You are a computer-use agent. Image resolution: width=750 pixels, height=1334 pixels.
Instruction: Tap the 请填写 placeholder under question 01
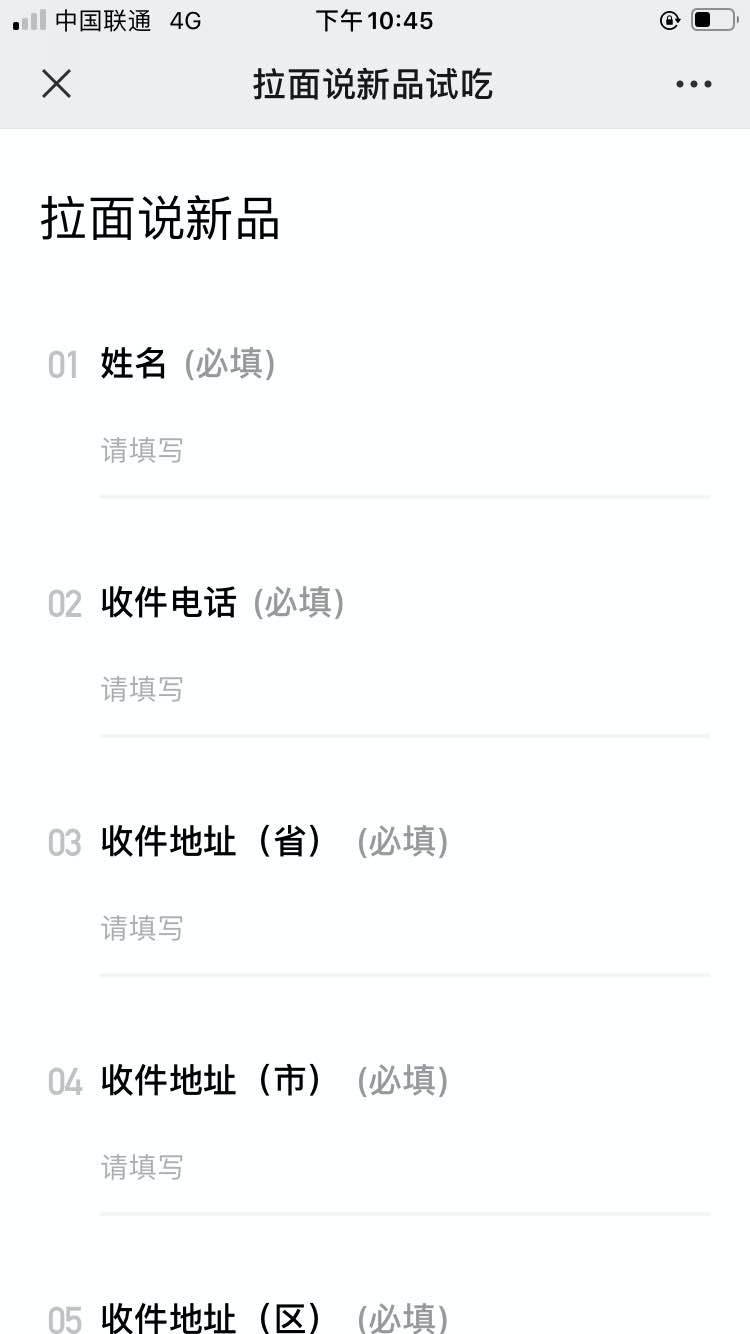click(142, 452)
